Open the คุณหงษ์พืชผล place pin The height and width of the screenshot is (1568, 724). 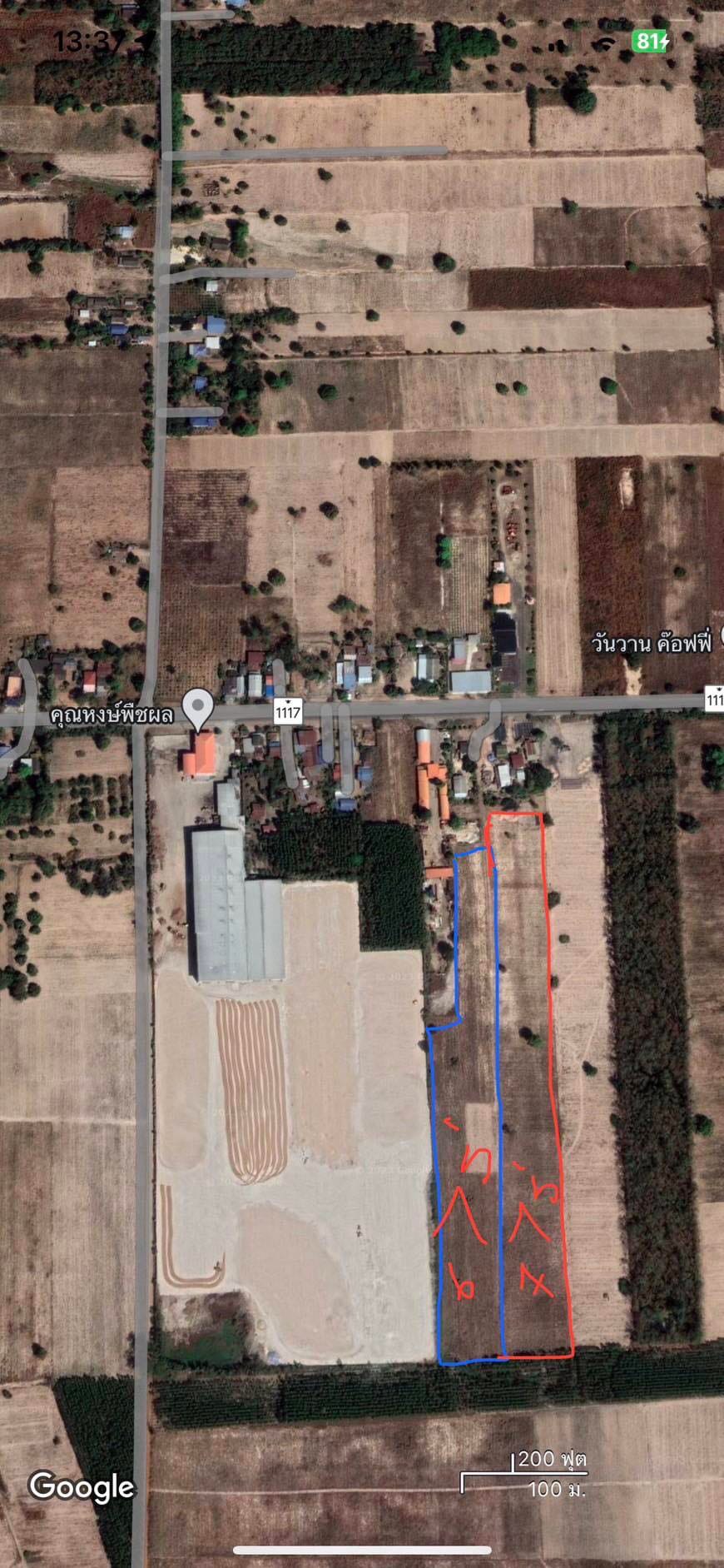tap(198, 709)
